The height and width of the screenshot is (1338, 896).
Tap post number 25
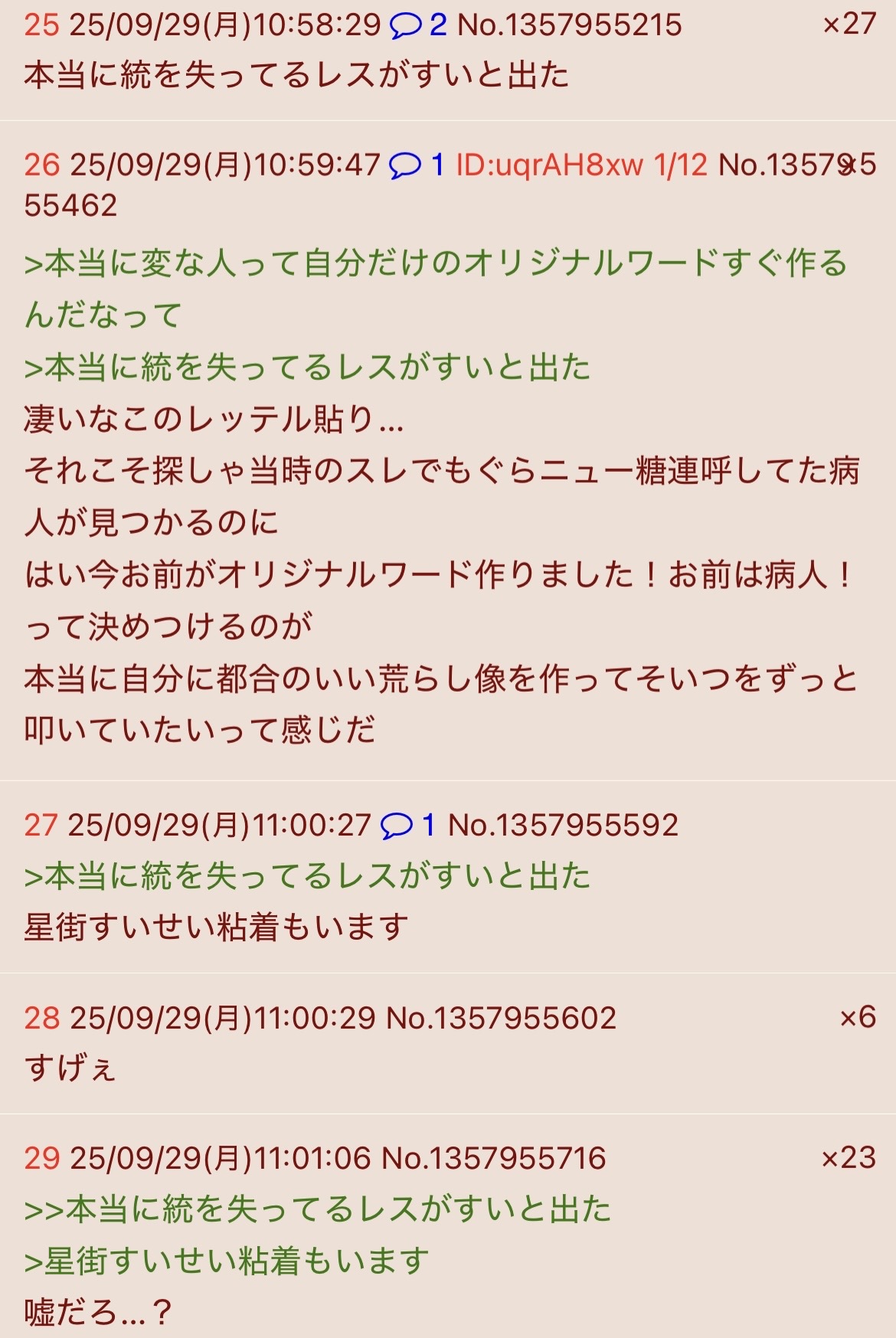41,25
